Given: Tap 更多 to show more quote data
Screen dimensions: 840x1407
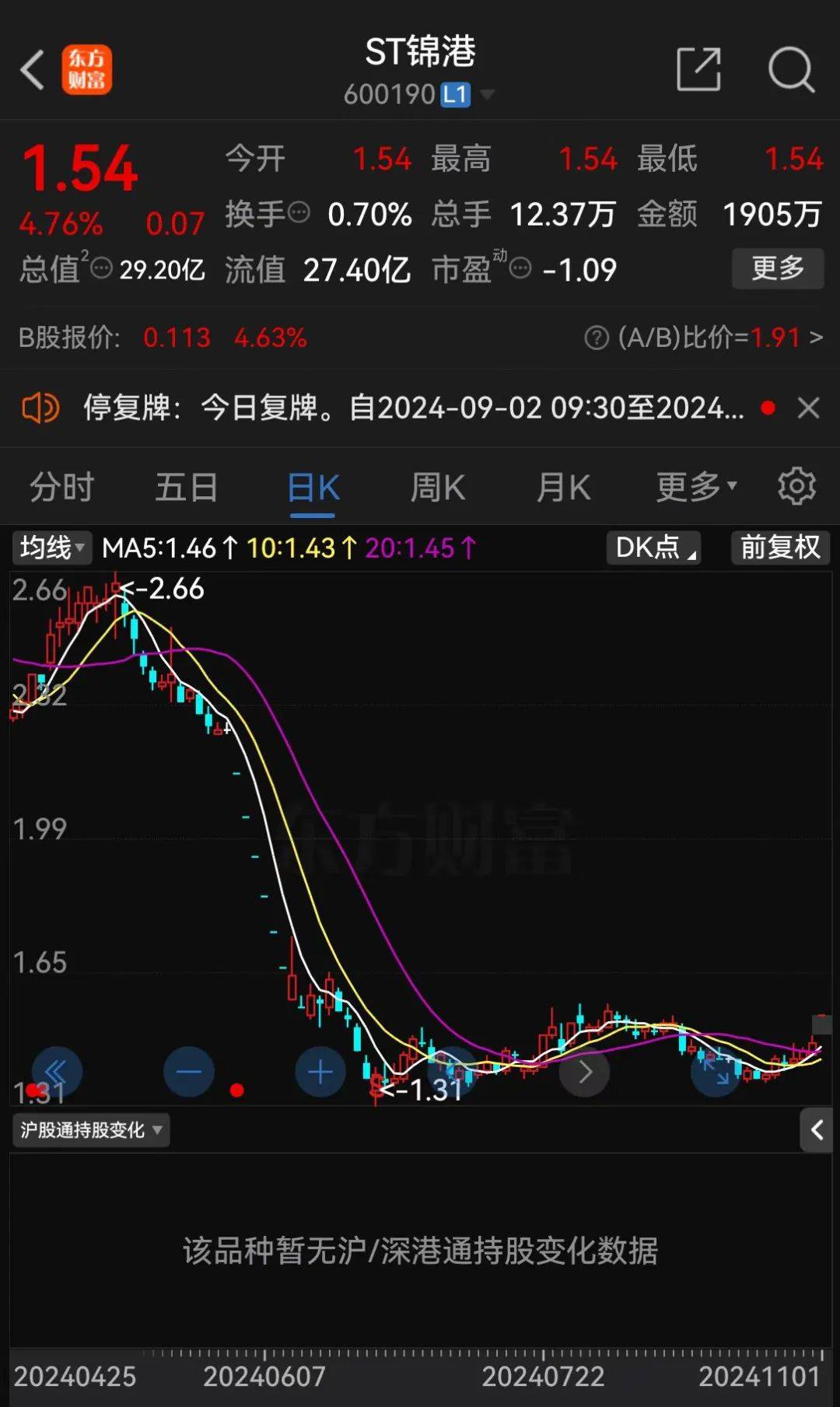Looking at the screenshot, I should 778,268.
